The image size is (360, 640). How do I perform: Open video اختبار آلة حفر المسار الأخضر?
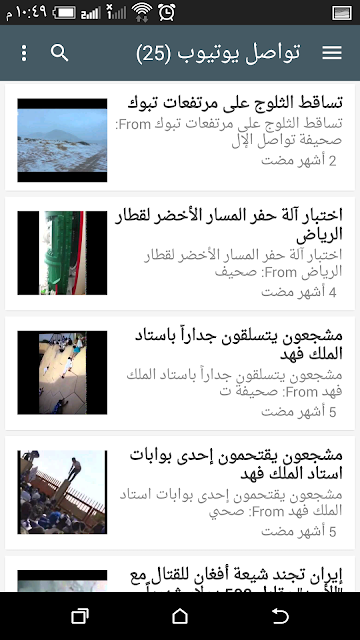(180, 253)
